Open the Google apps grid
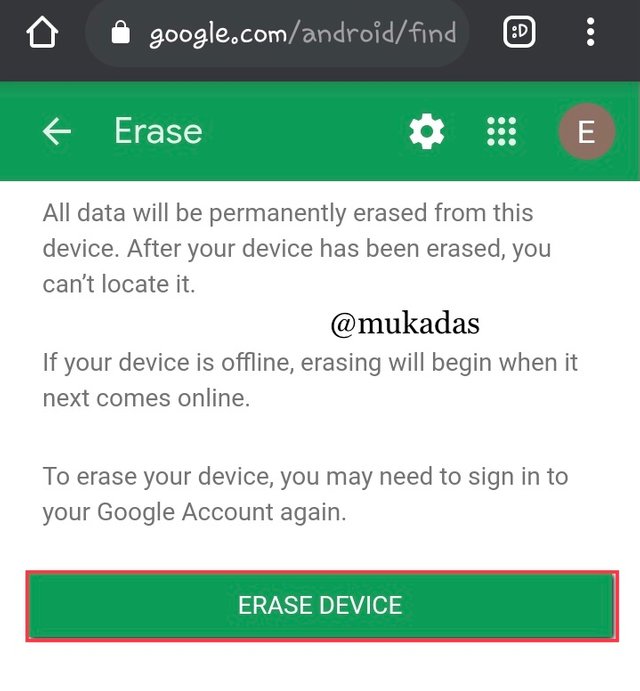 coord(500,131)
